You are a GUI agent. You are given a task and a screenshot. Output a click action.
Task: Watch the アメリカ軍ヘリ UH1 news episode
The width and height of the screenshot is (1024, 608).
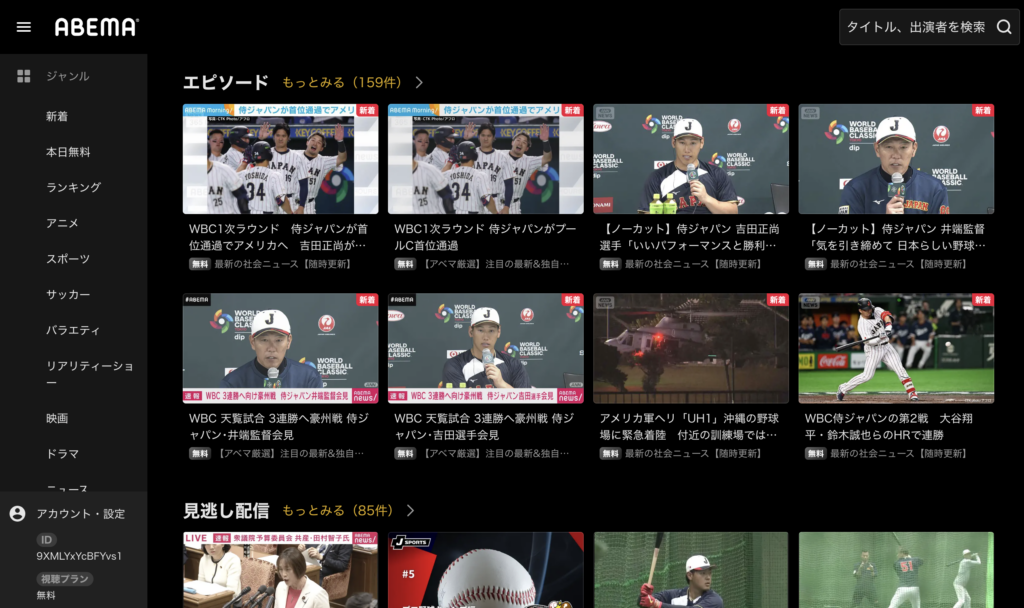point(690,348)
